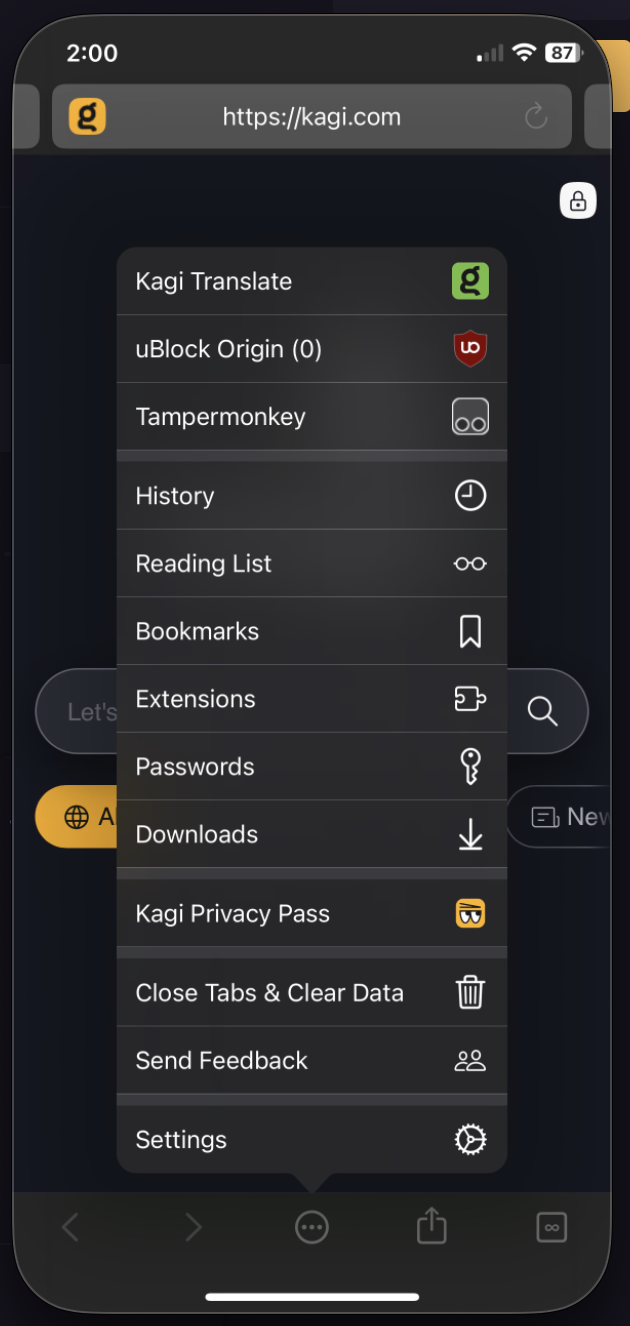View Downloads
Viewport: 630px width, 1326px height.
311,835
